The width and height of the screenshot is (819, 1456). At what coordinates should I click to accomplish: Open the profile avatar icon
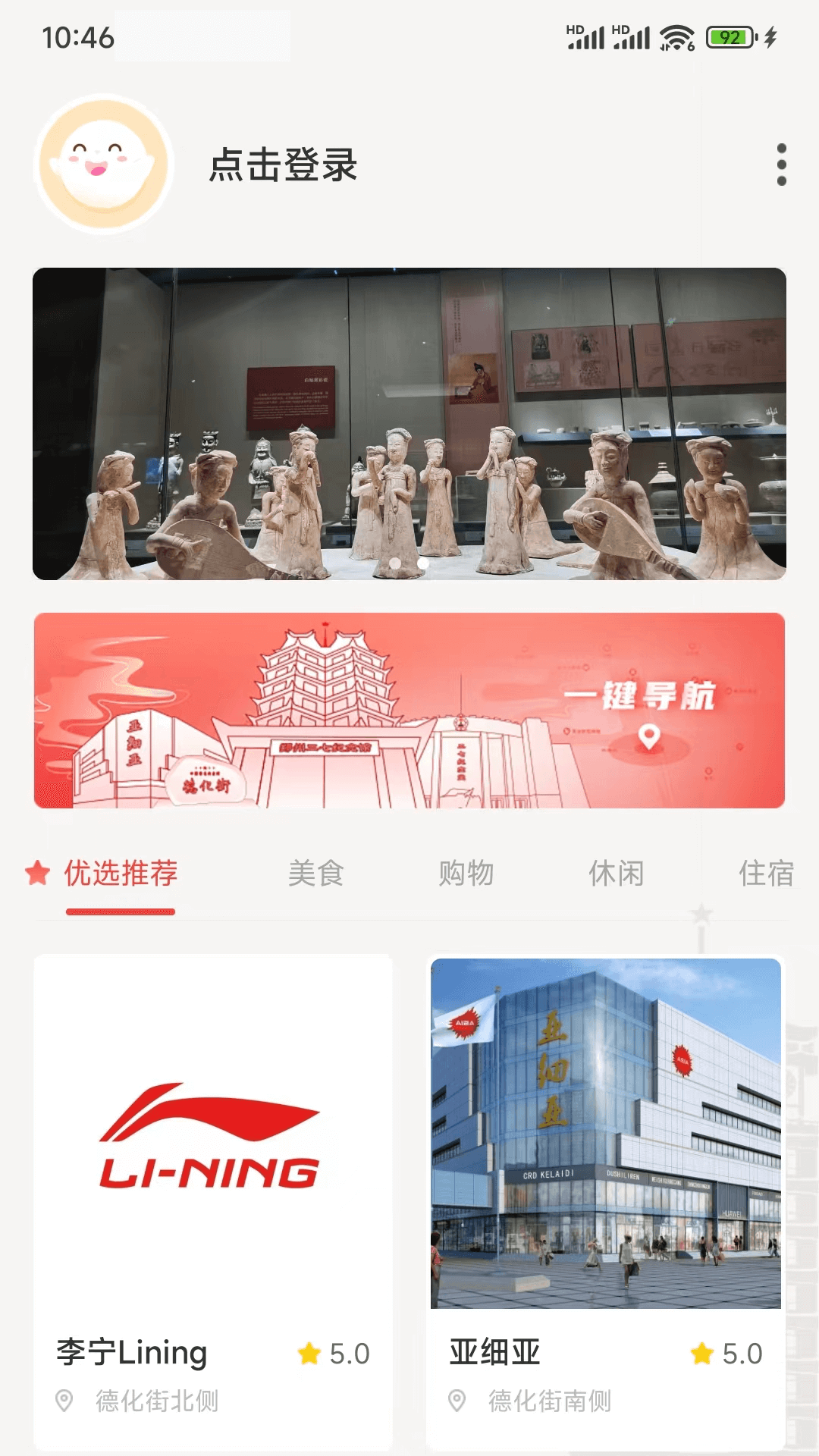[104, 165]
